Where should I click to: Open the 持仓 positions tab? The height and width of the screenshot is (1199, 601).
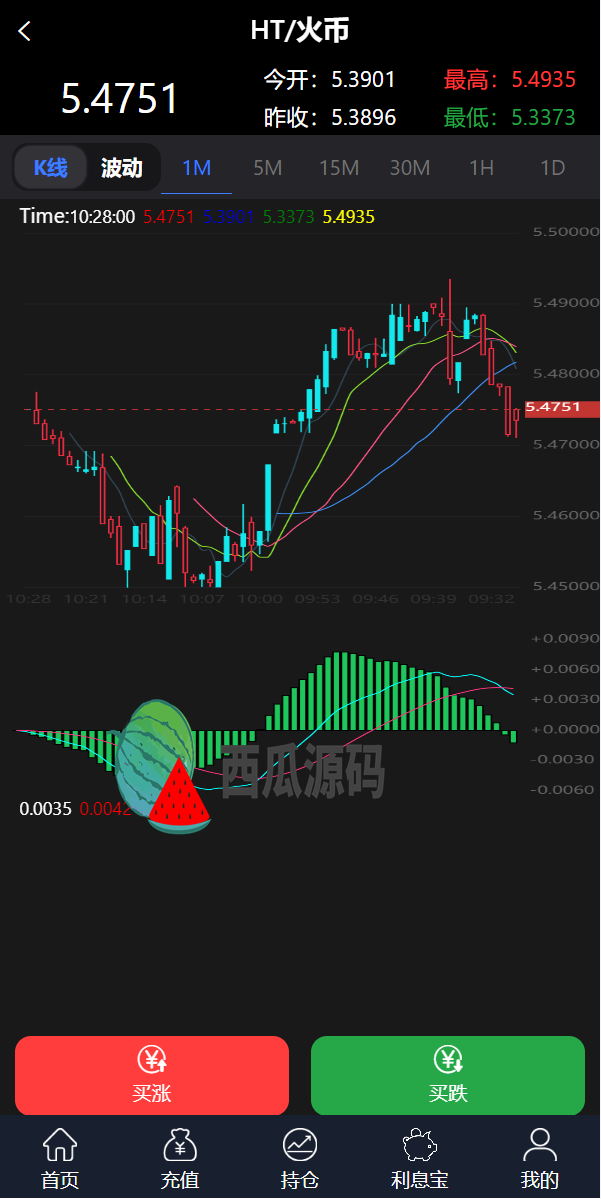pyautogui.click(x=300, y=1158)
